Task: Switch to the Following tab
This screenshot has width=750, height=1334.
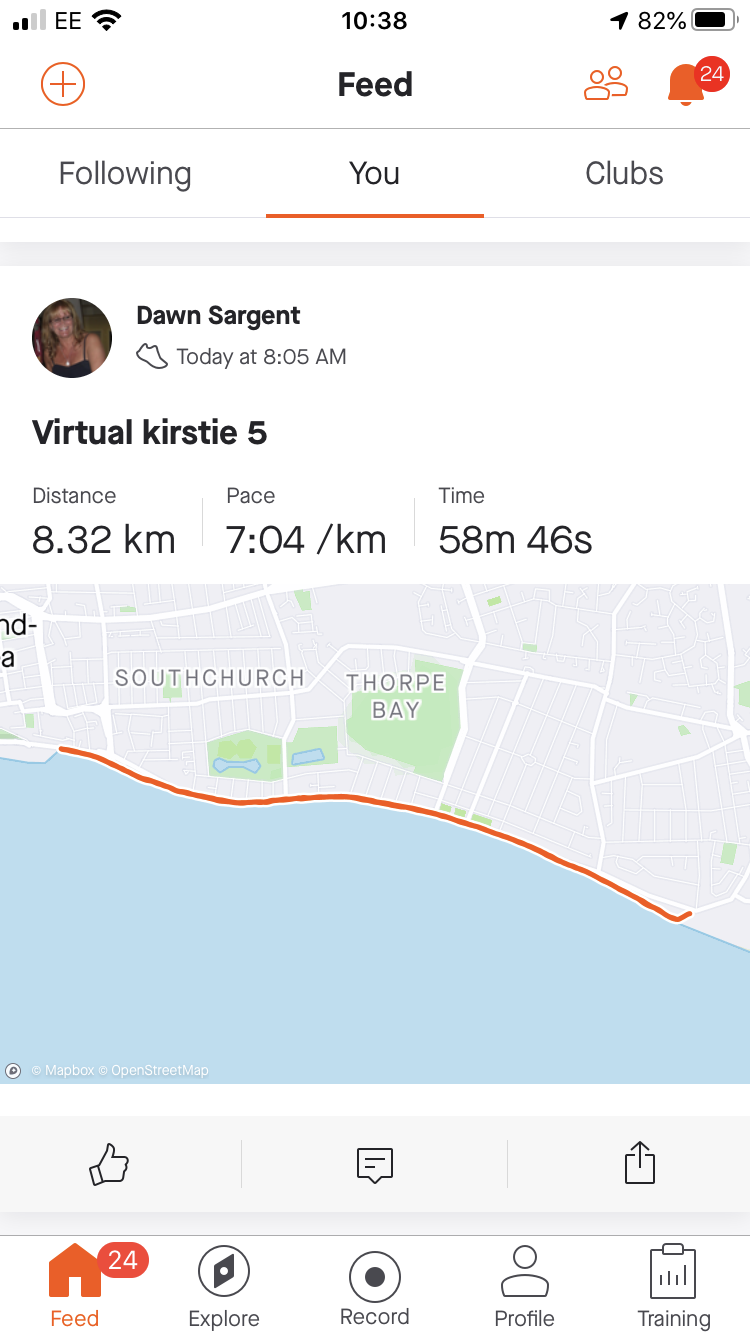Action: 125,174
